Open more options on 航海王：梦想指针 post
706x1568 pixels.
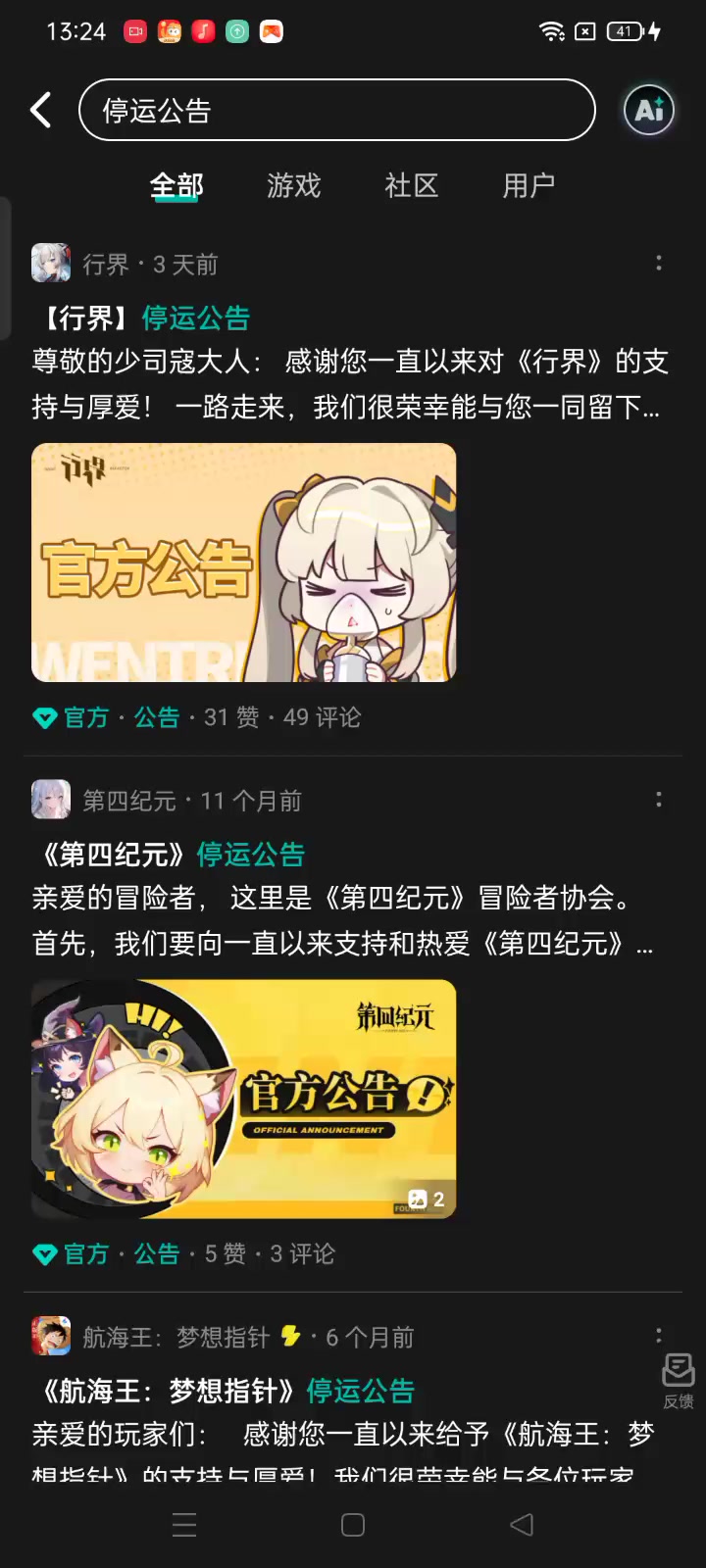659,1335
